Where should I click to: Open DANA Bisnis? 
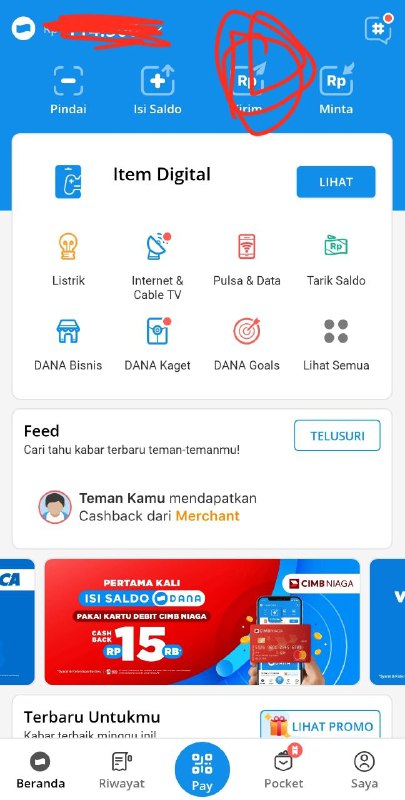68,344
